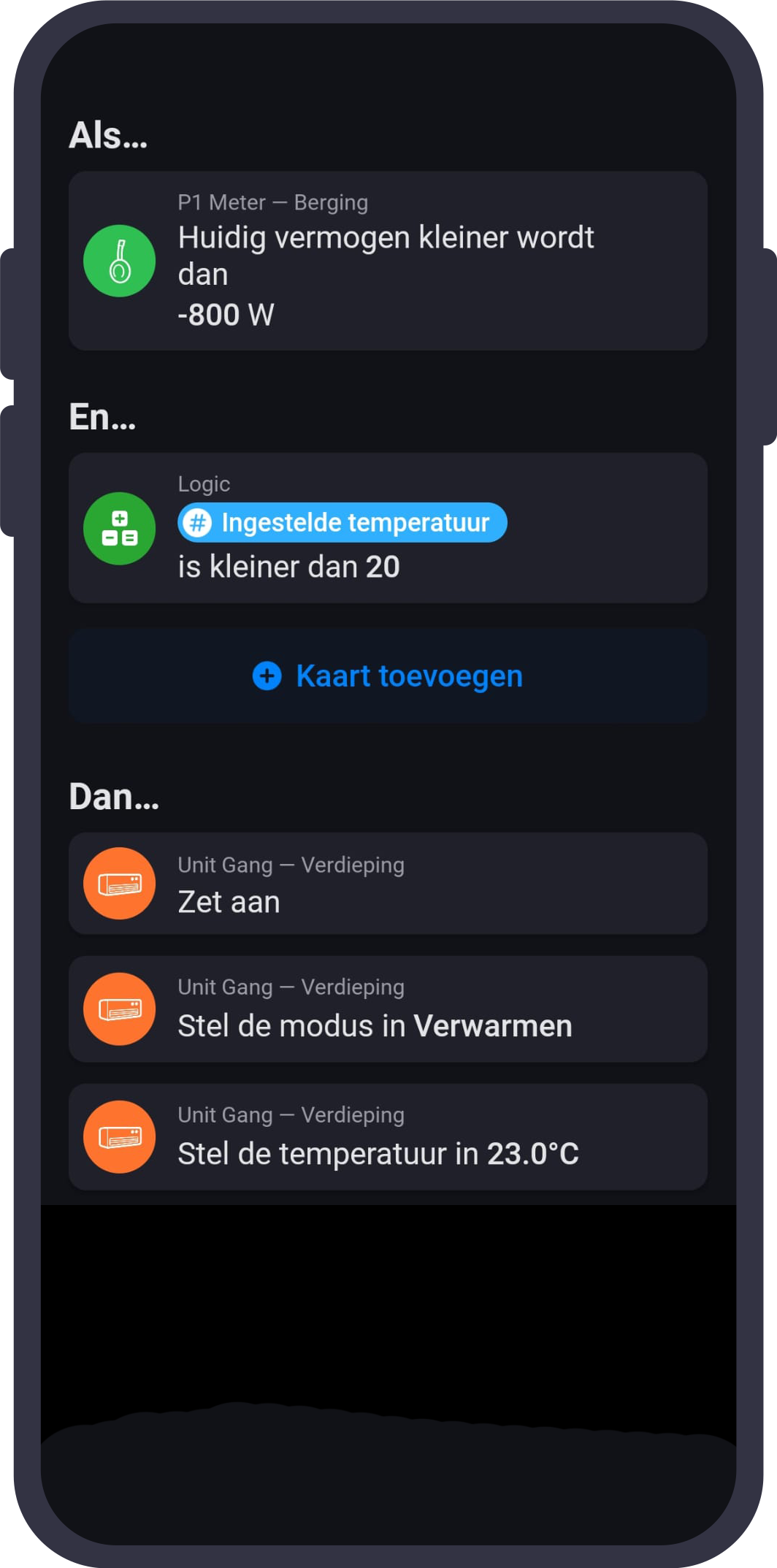Image resolution: width=777 pixels, height=1568 pixels.
Task: Open the P1 Meter Huidig vermogen trigger card
Action: (x=388, y=261)
